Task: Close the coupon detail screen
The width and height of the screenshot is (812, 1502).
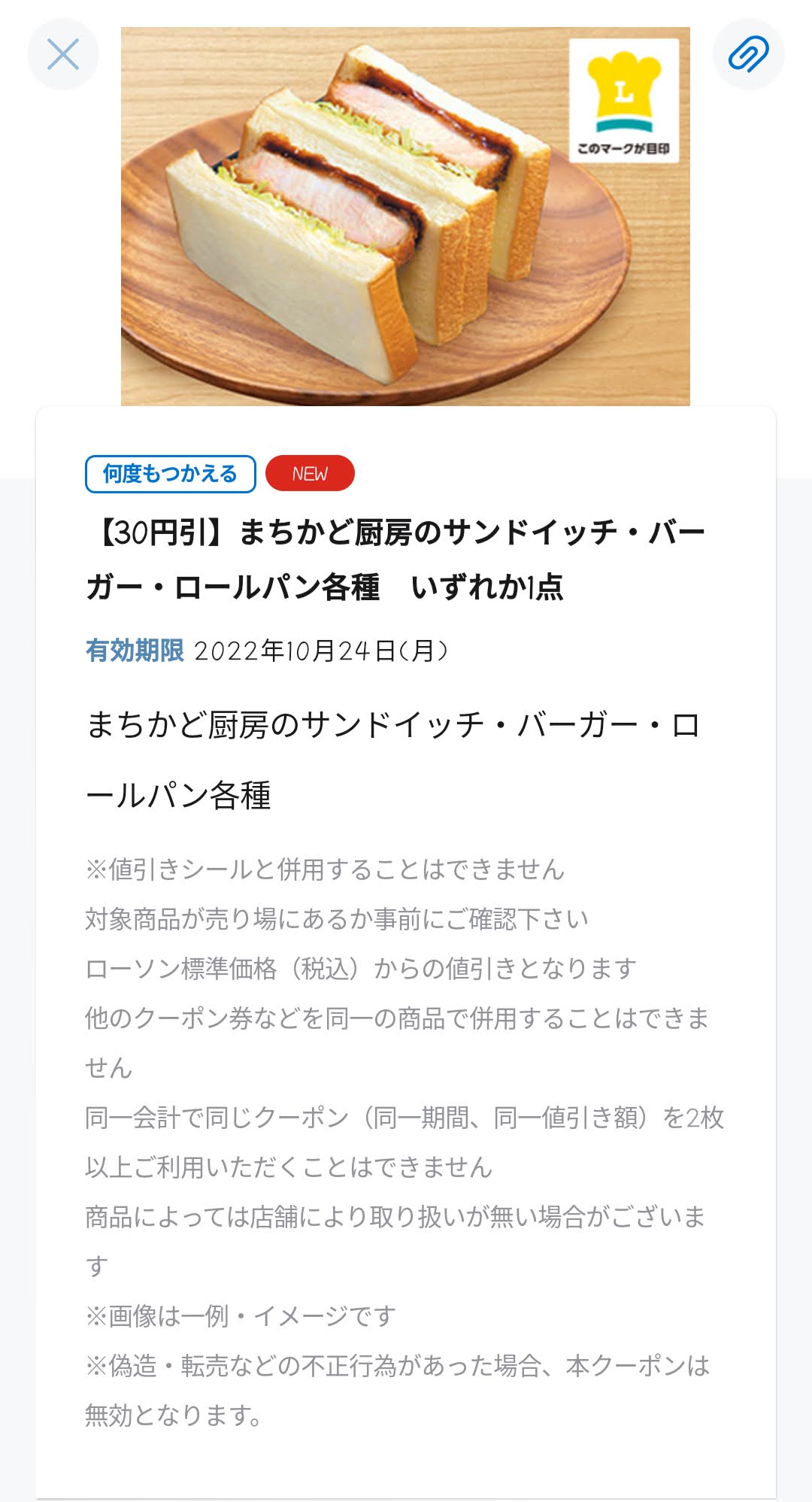Action: [x=63, y=54]
